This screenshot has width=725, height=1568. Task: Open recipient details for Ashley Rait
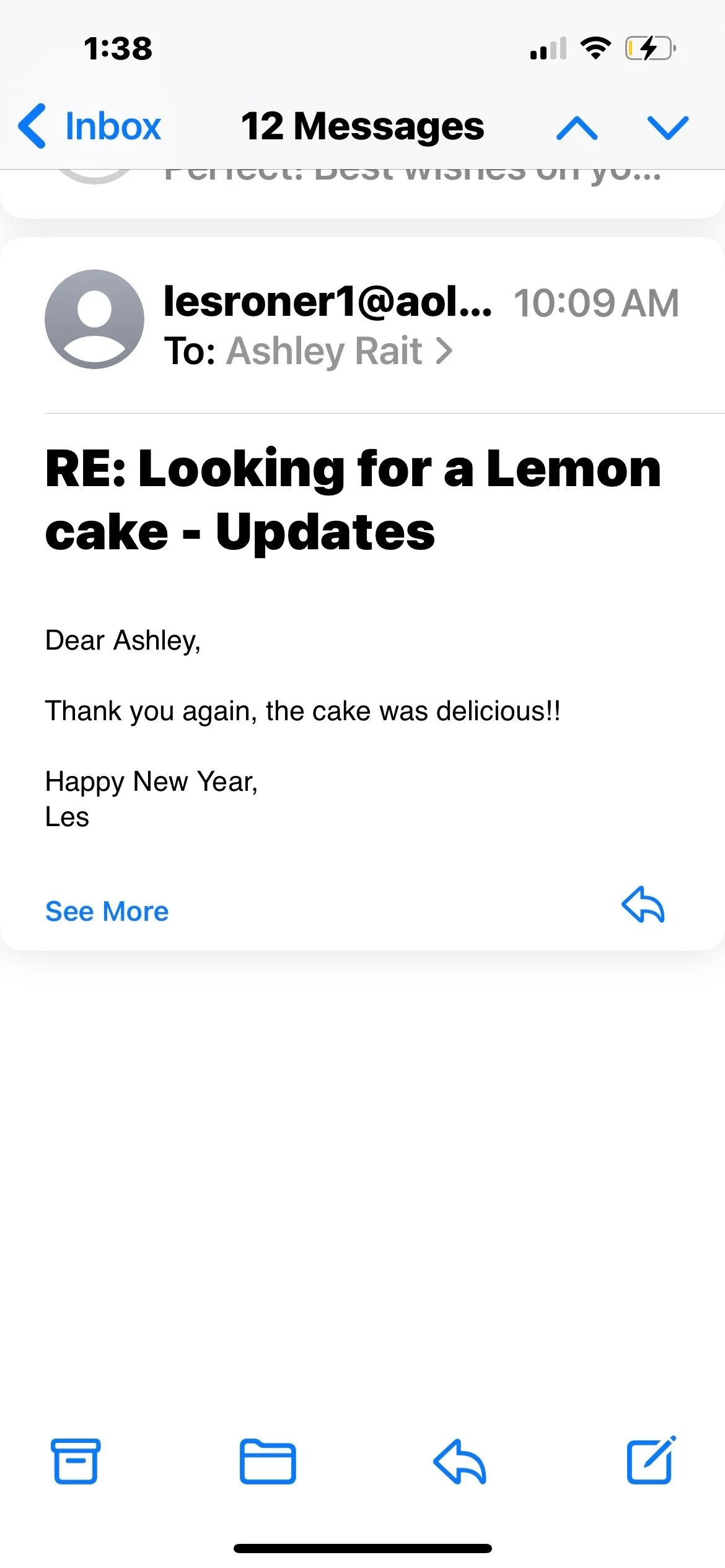point(340,351)
